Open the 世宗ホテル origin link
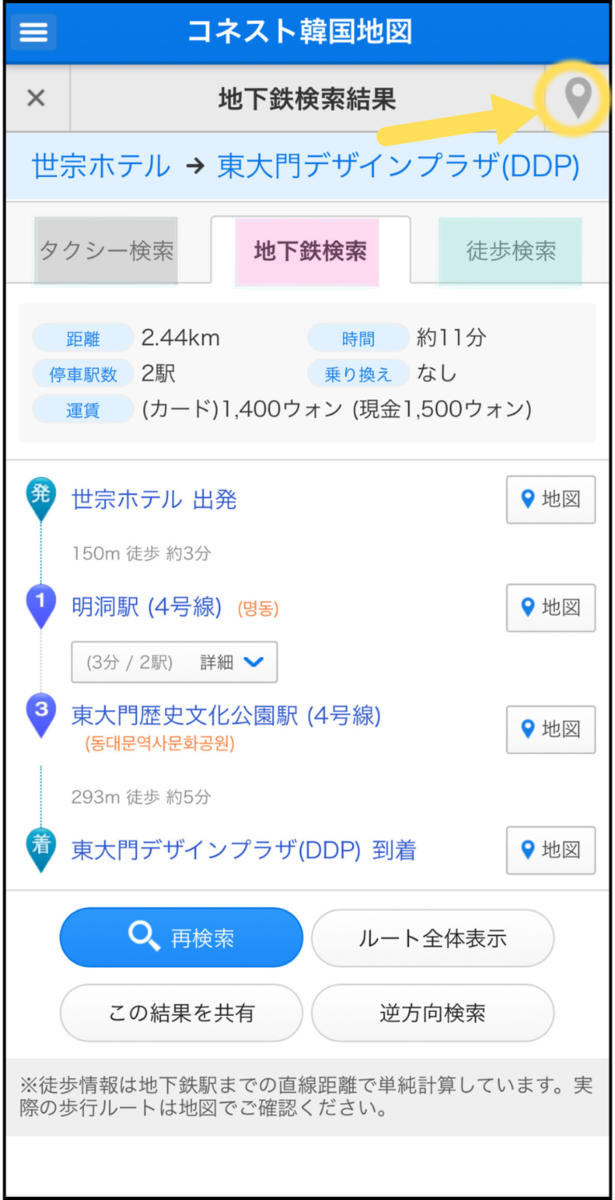Image resolution: width=615 pixels, height=1200 pixels. tap(101, 165)
